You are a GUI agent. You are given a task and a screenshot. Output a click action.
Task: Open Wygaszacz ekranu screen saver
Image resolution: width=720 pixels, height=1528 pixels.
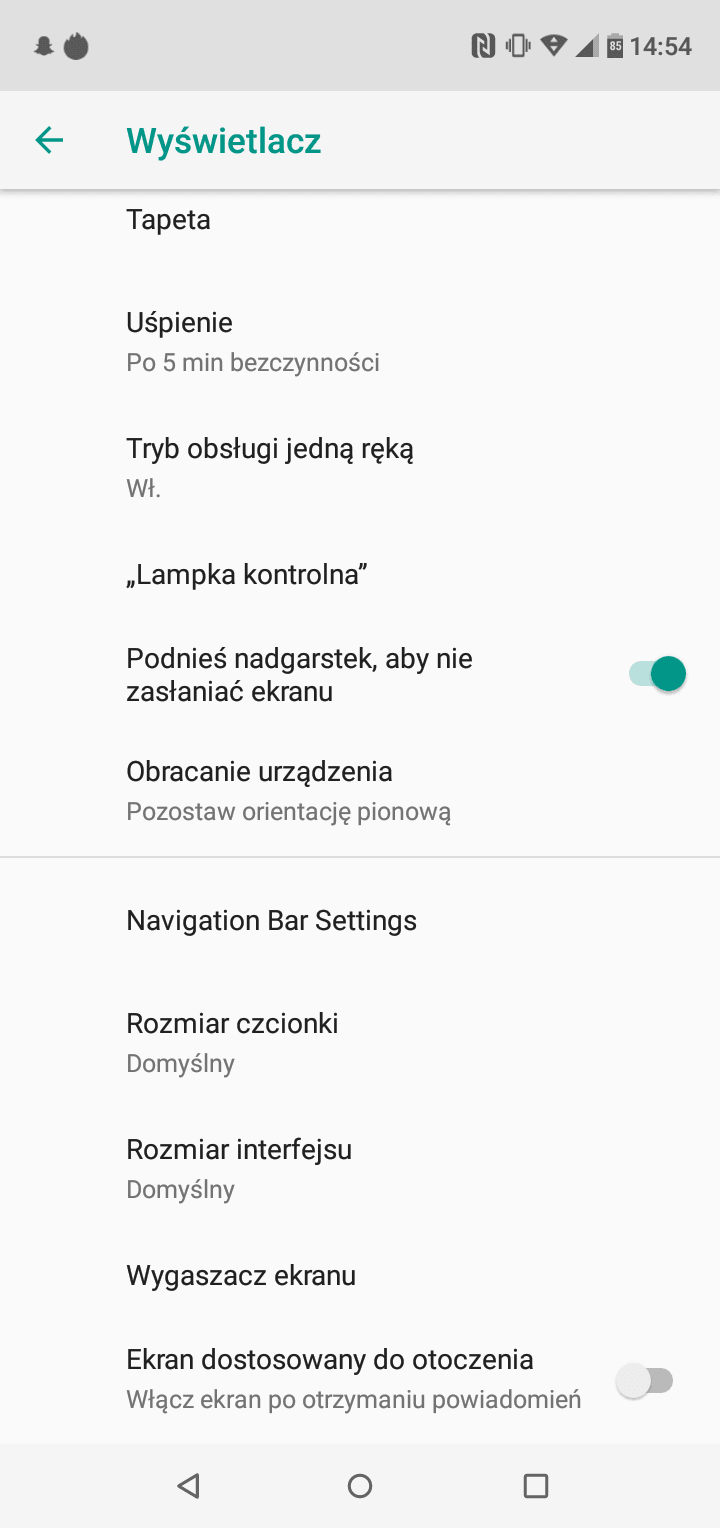click(360, 1276)
